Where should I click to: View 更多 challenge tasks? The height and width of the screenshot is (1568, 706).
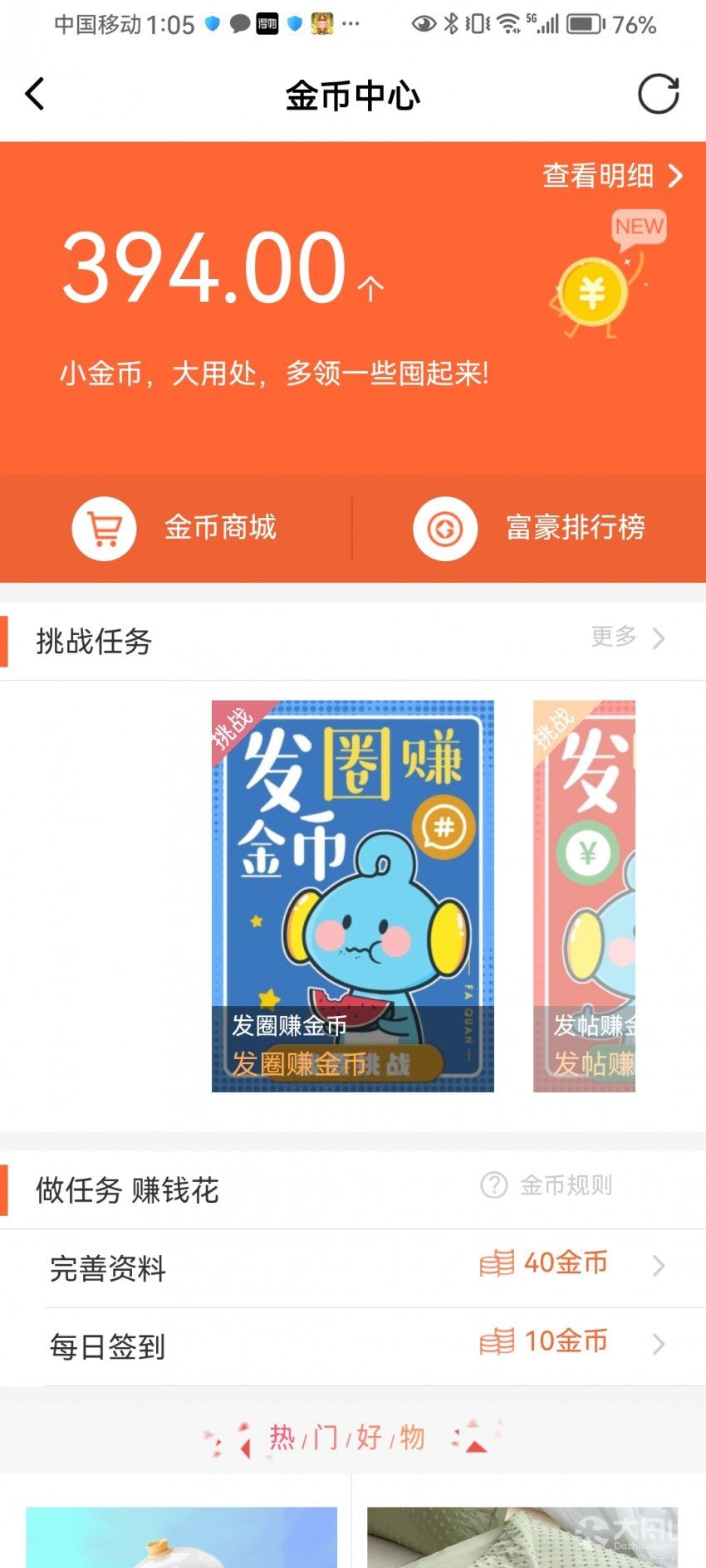click(x=628, y=637)
